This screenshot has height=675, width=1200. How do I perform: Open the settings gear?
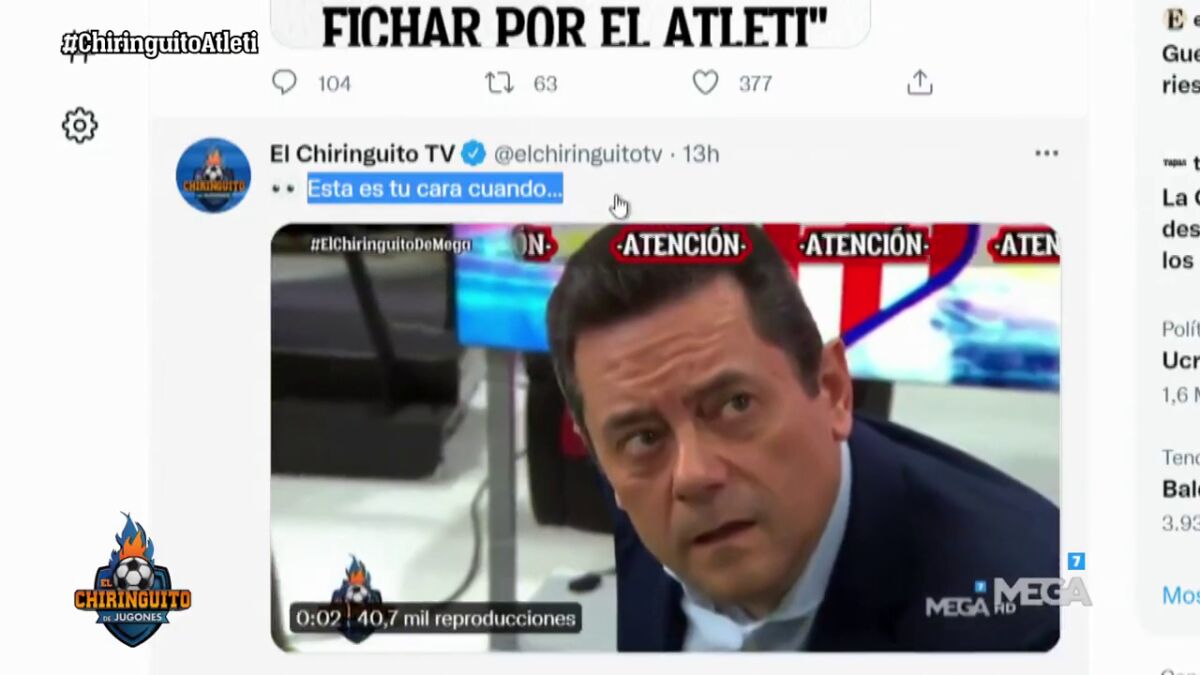tap(80, 126)
